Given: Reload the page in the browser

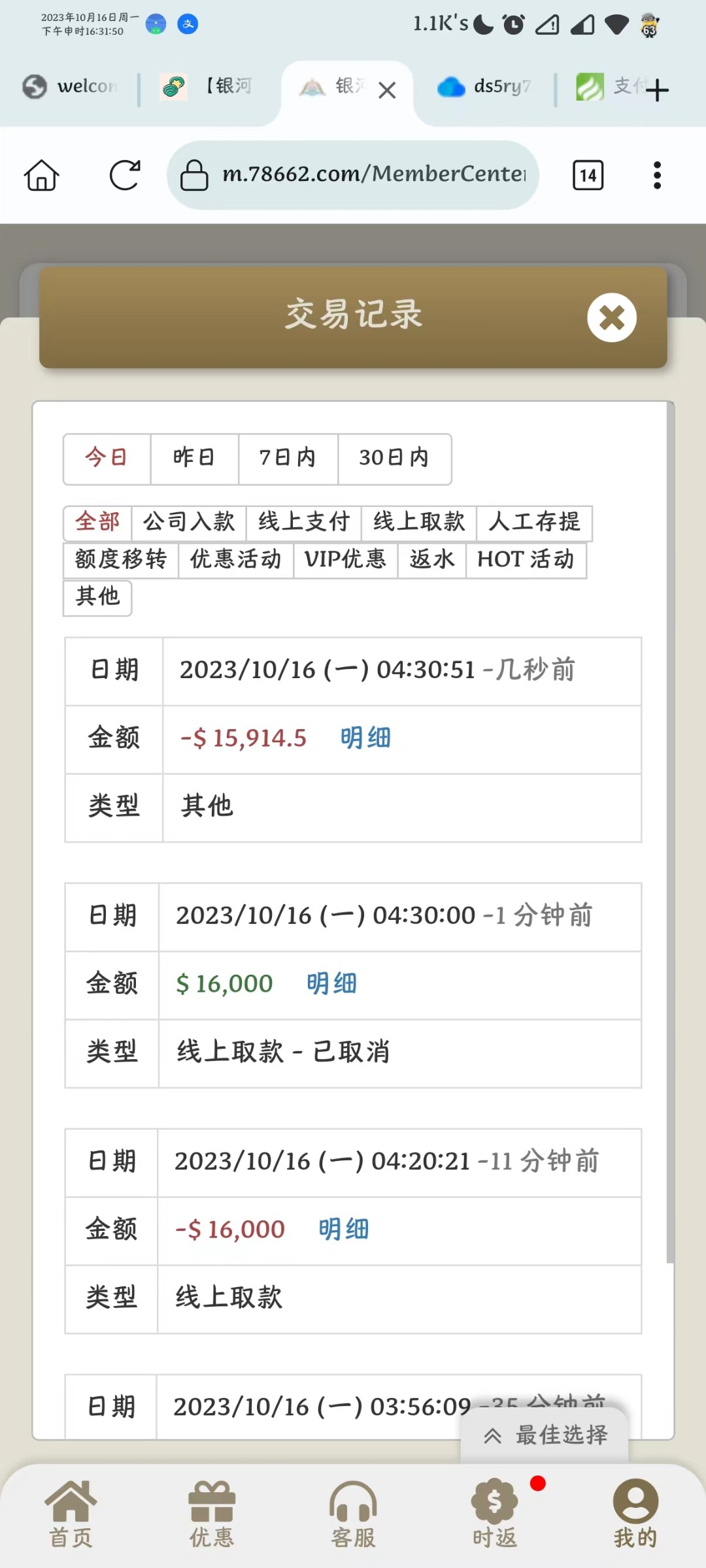Looking at the screenshot, I should (x=124, y=175).
